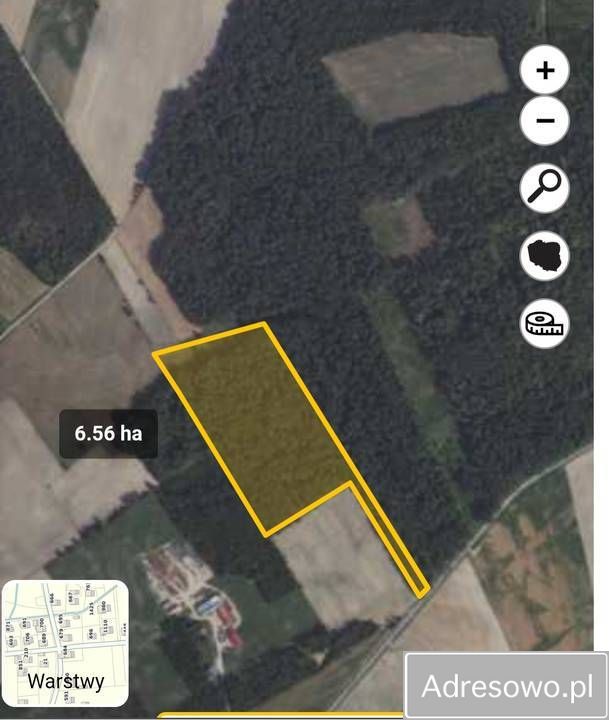The width and height of the screenshot is (609, 720).
Task: Open the magnifying glass search
Action: [545, 187]
